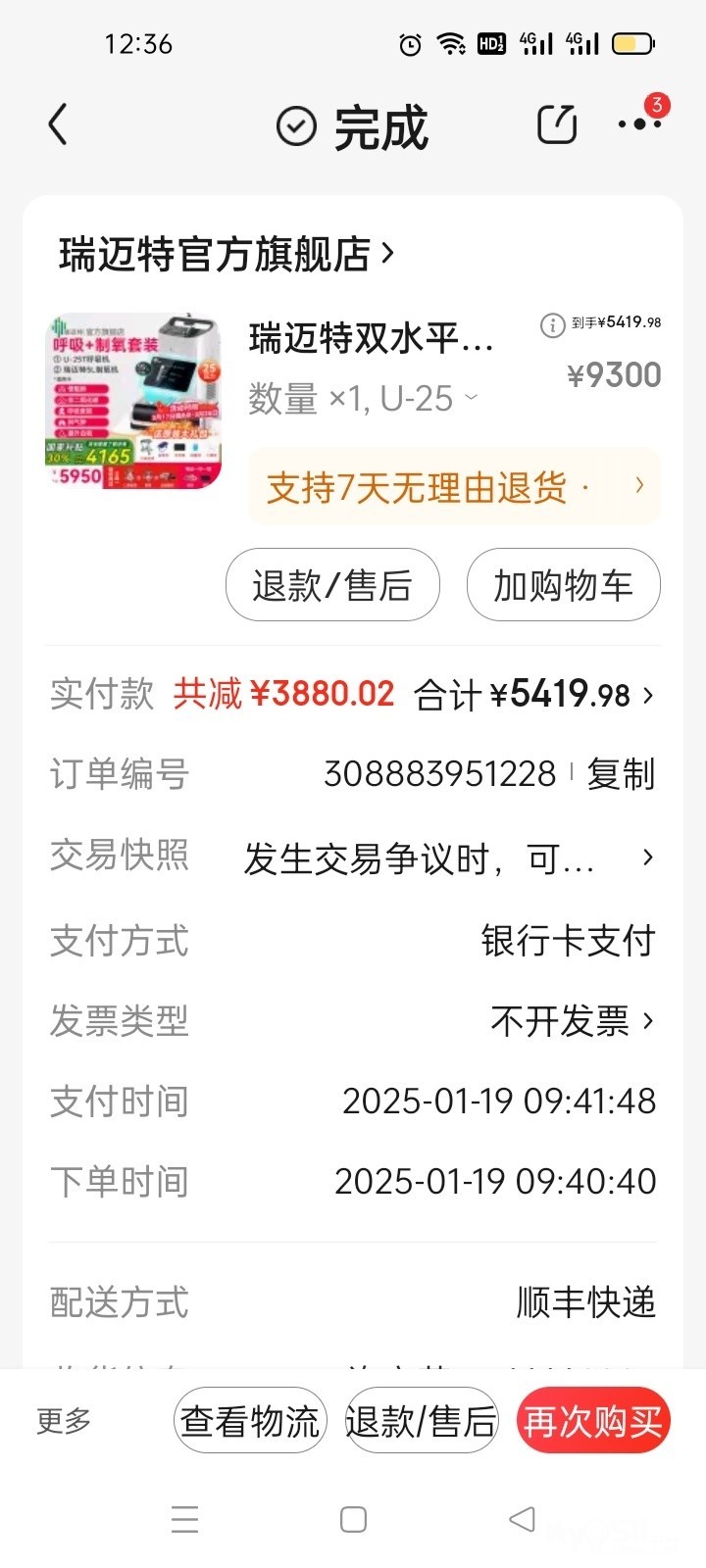
Task: Open the product image thumbnail
Action: coord(134,401)
